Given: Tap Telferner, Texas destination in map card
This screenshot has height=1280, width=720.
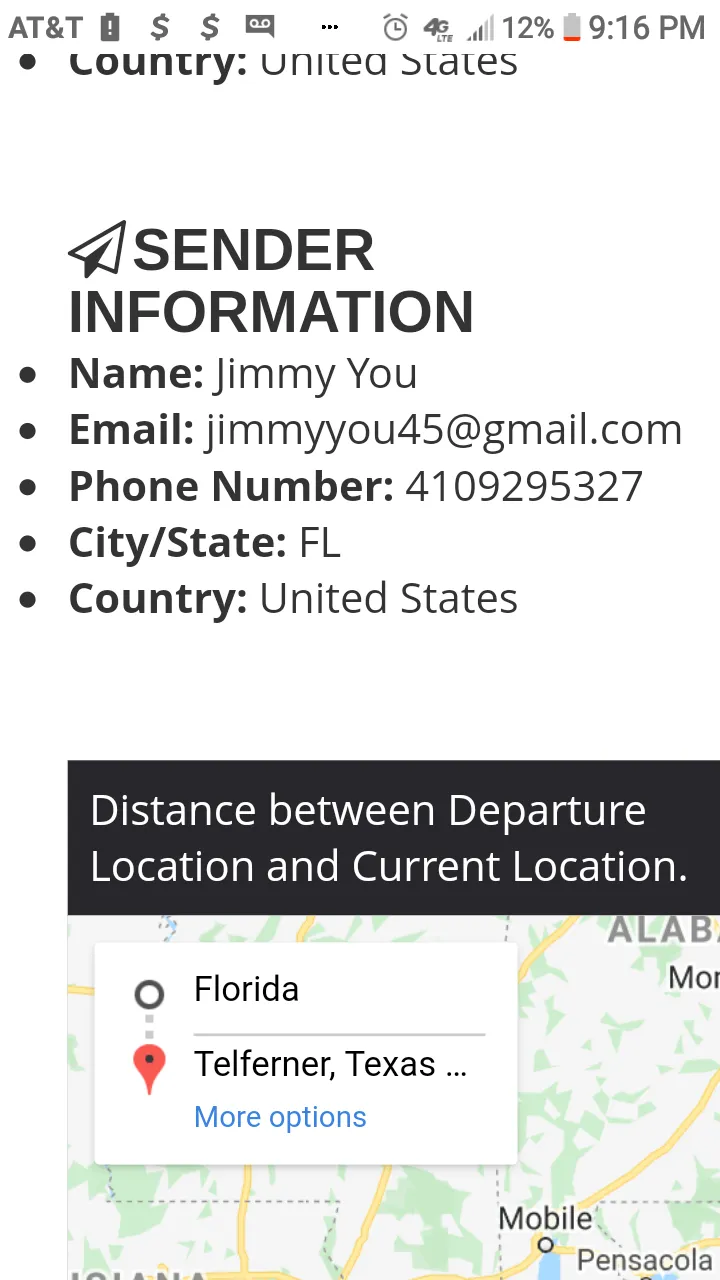Looking at the screenshot, I should 330,1064.
